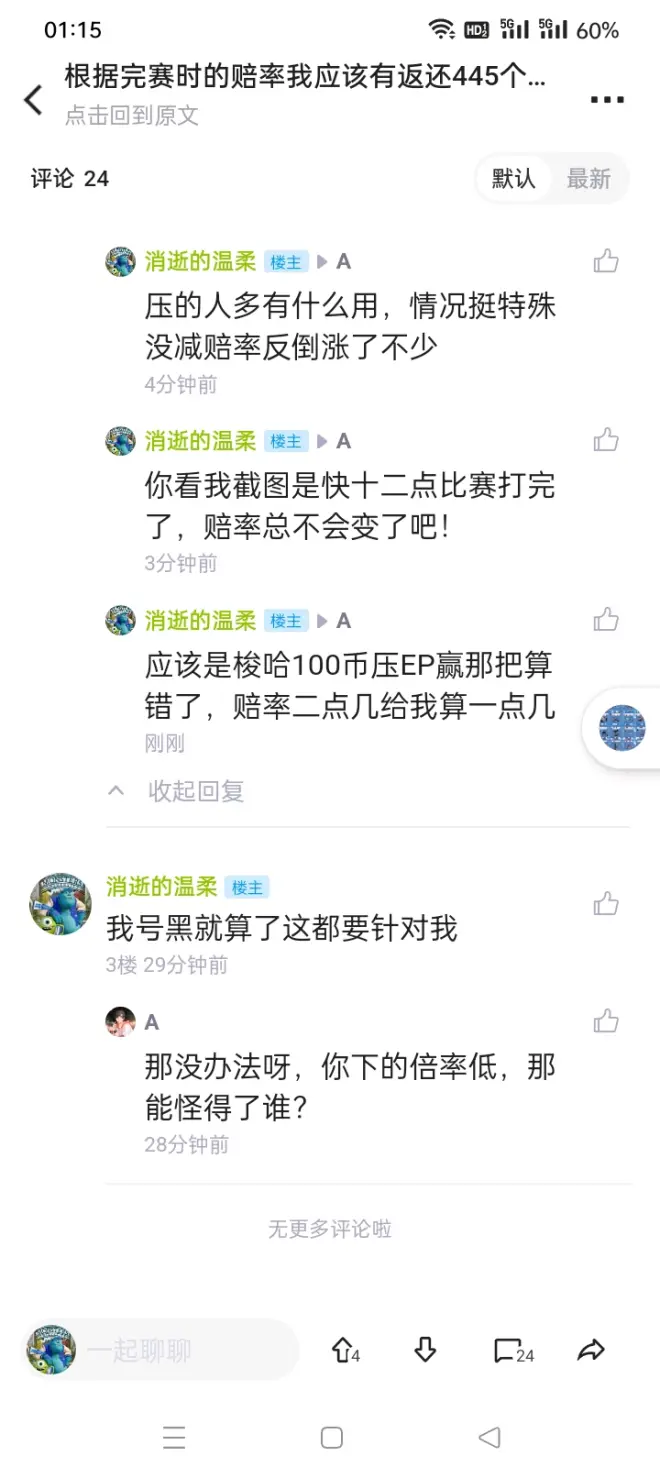This screenshot has width=660, height=1478.
Task: Like the comment 我号黑就算了这都要针对我
Action: coord(606,905)
